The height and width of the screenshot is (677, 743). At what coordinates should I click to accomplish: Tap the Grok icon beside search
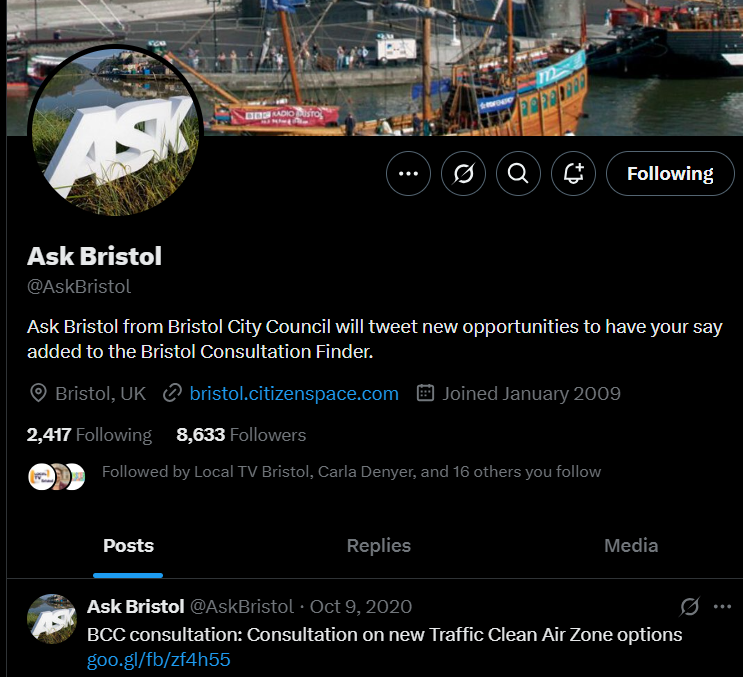pyautogui.click(x=463, y=174)
